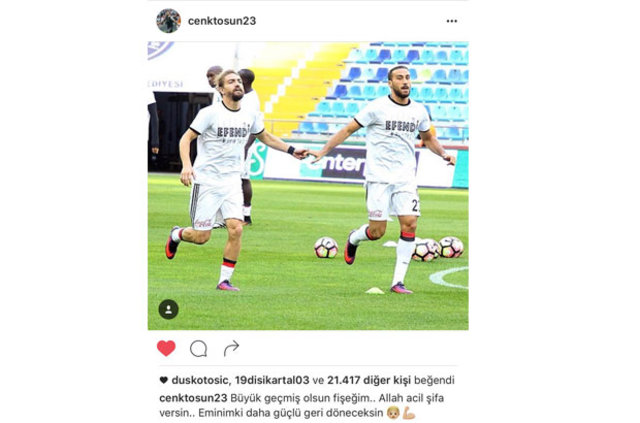Open comments with the speech bubble icon
The image size is (640, 423).
pos(199,348)
